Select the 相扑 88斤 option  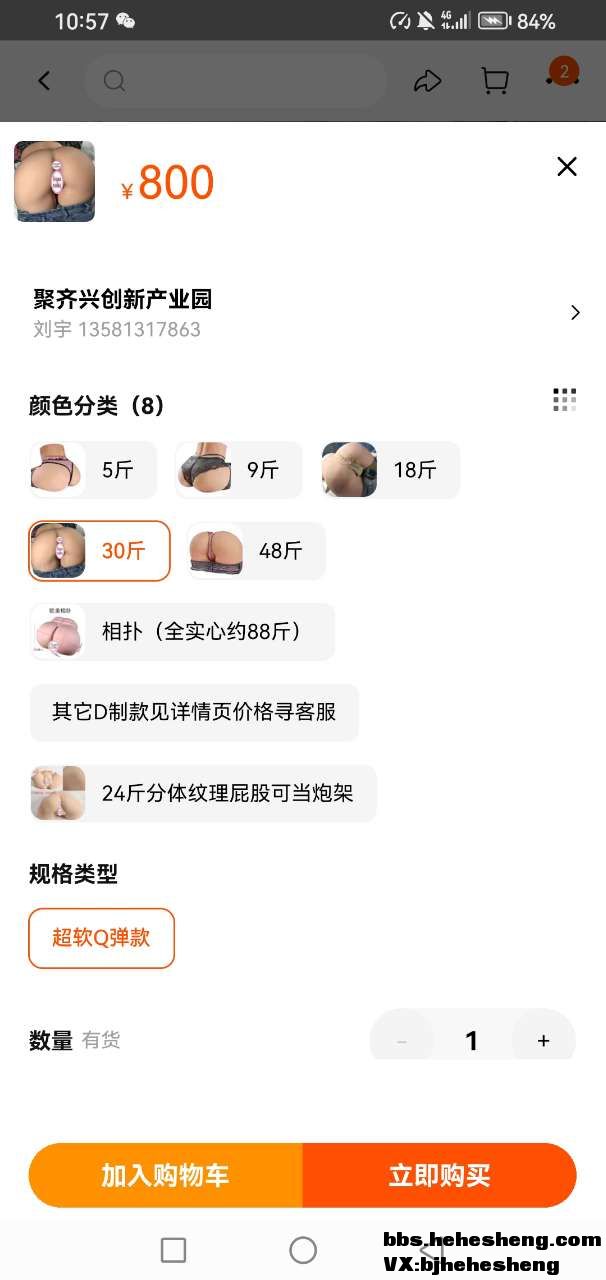(182, 632)
